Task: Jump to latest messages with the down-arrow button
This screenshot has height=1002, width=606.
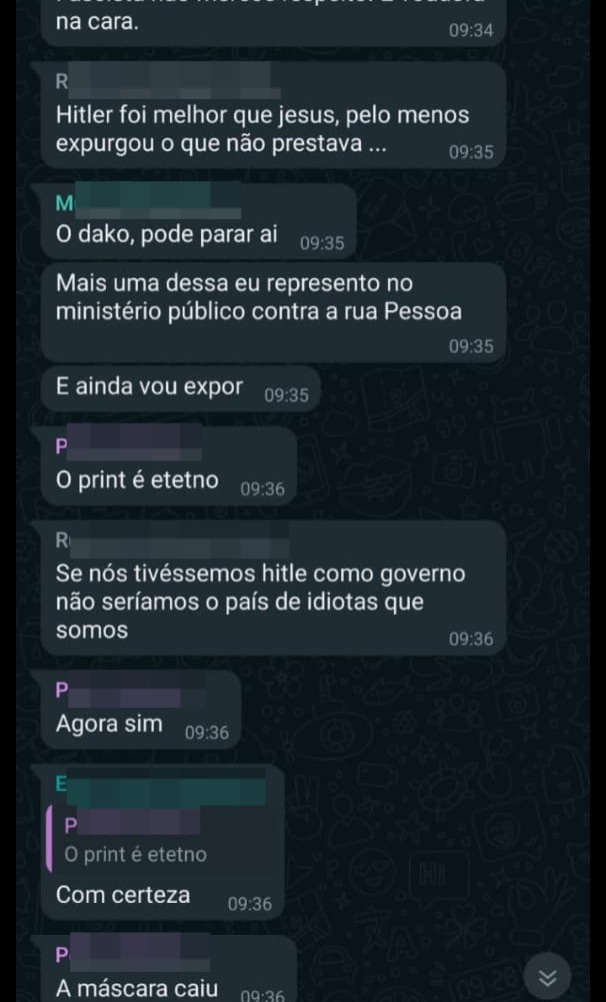Action: pyautogui.click(x=547, y=978)
